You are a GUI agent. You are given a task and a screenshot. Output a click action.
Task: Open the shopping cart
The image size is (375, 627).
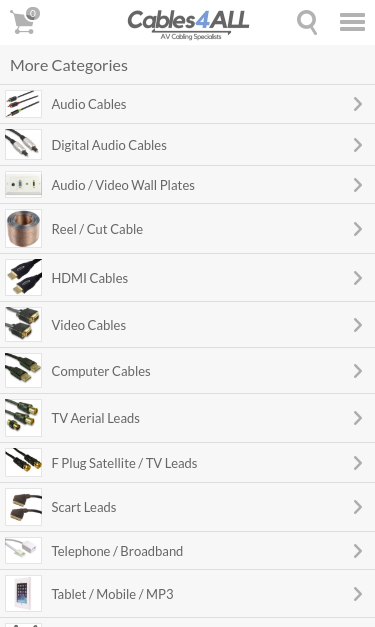coord(24,21)
